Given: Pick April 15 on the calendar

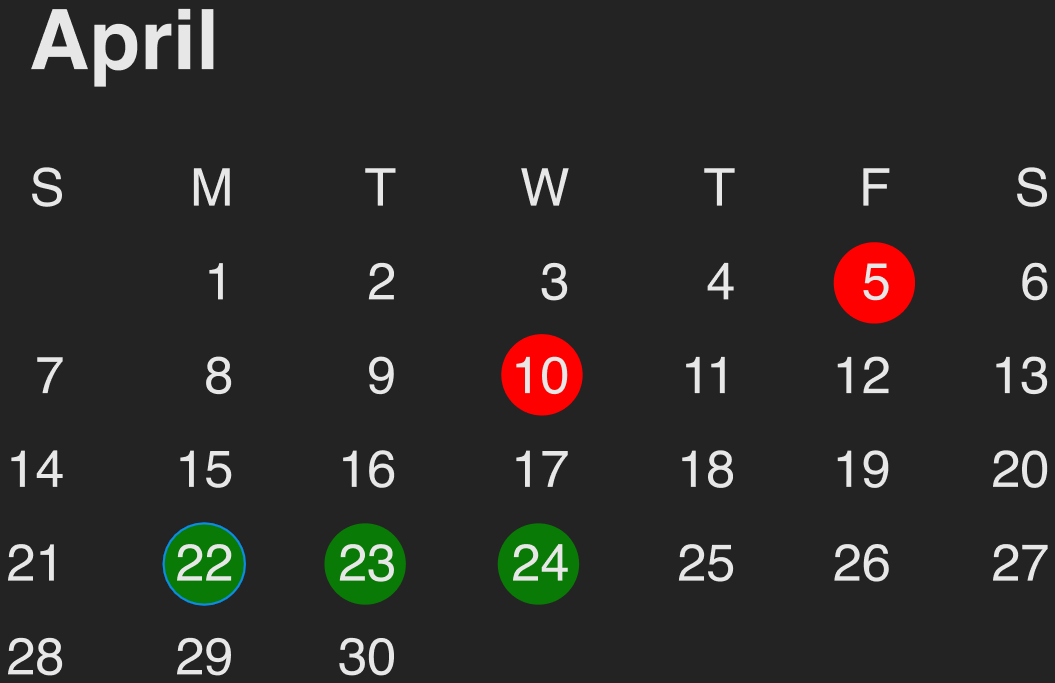Looking at the screenshot, I should point(205,470).
